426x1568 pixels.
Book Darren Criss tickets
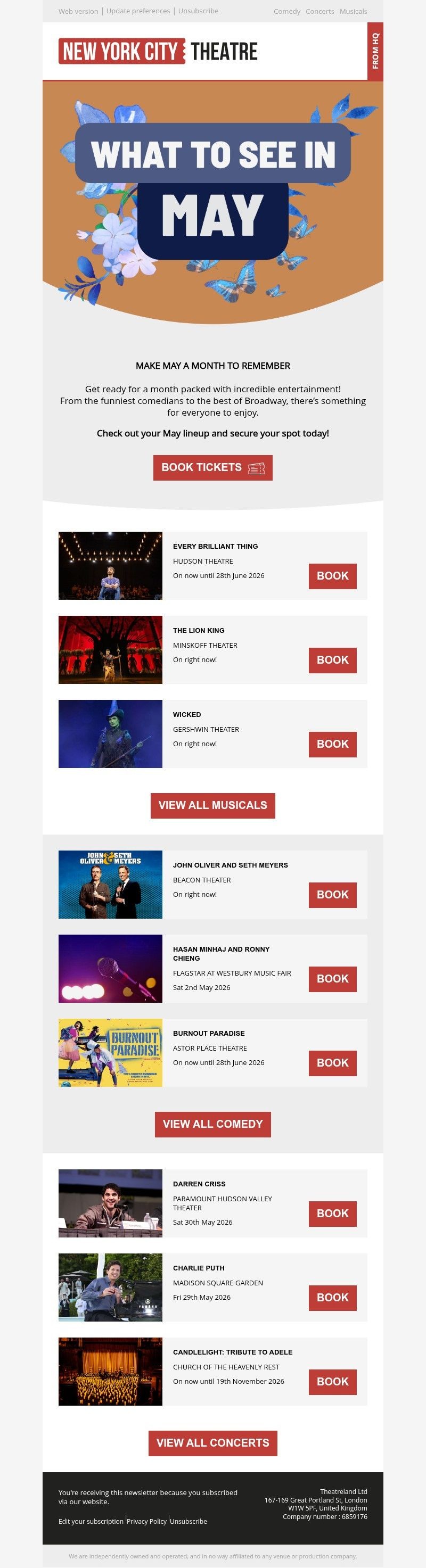[332, 1213]
